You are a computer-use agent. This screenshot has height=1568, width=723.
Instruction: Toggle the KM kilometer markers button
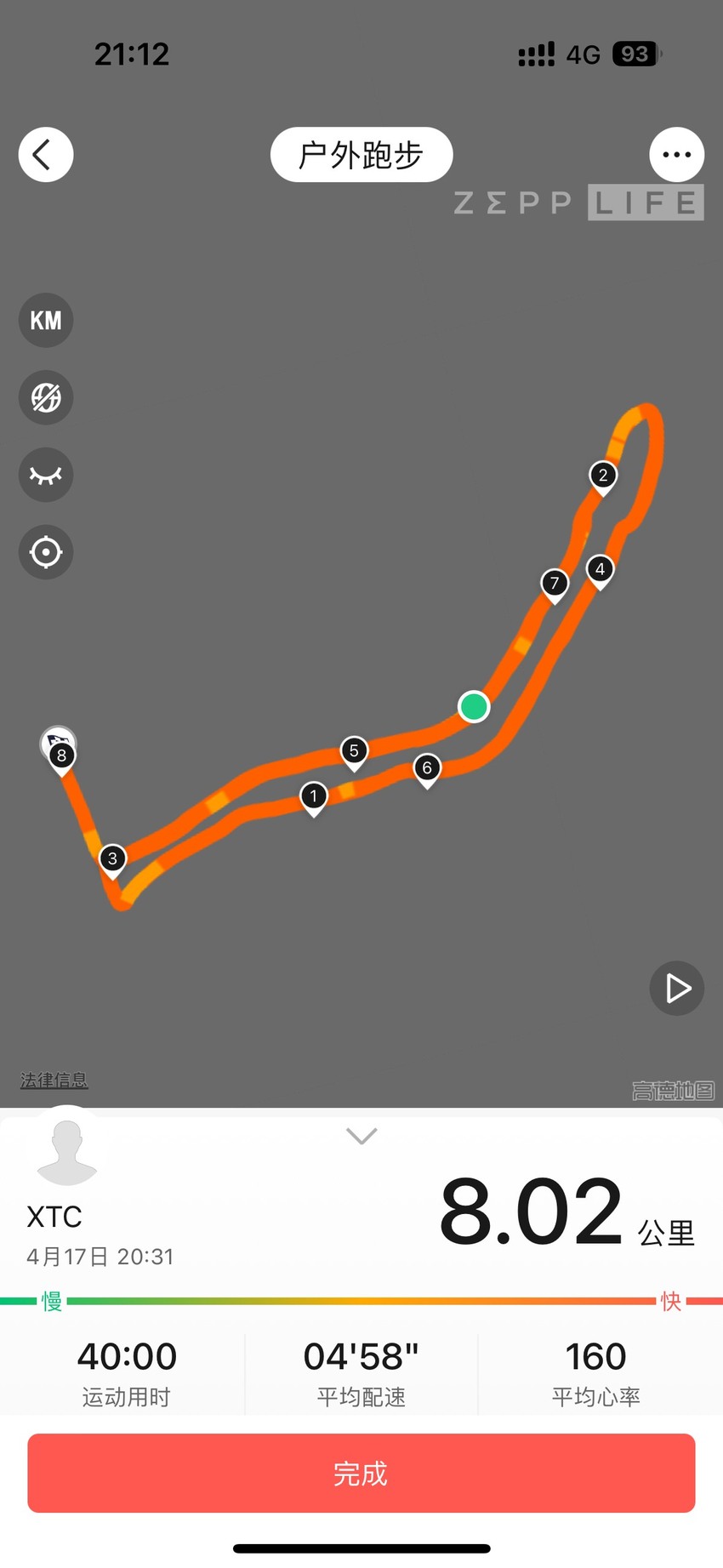click(46, 321)
